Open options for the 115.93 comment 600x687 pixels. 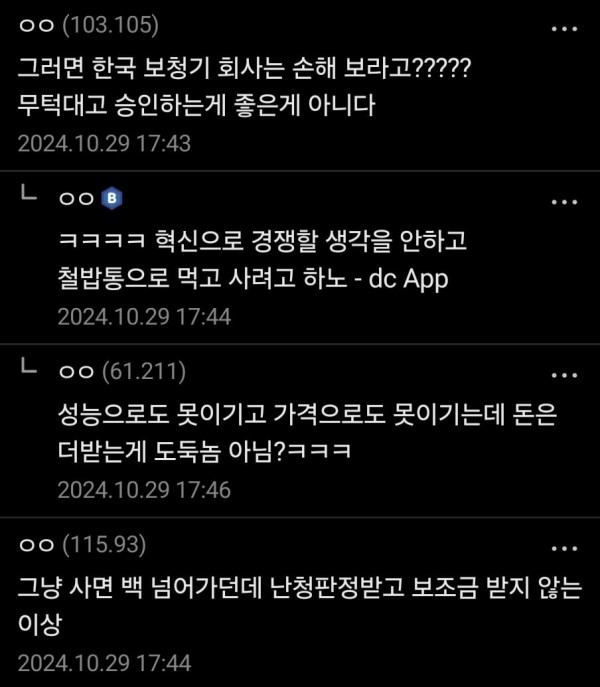click(565, 546)
